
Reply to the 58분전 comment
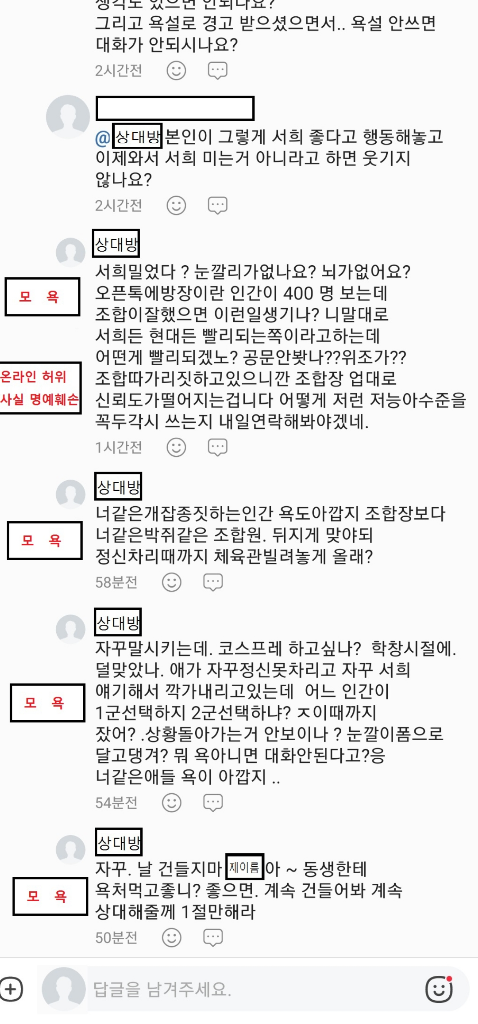(x=213, y=582)
